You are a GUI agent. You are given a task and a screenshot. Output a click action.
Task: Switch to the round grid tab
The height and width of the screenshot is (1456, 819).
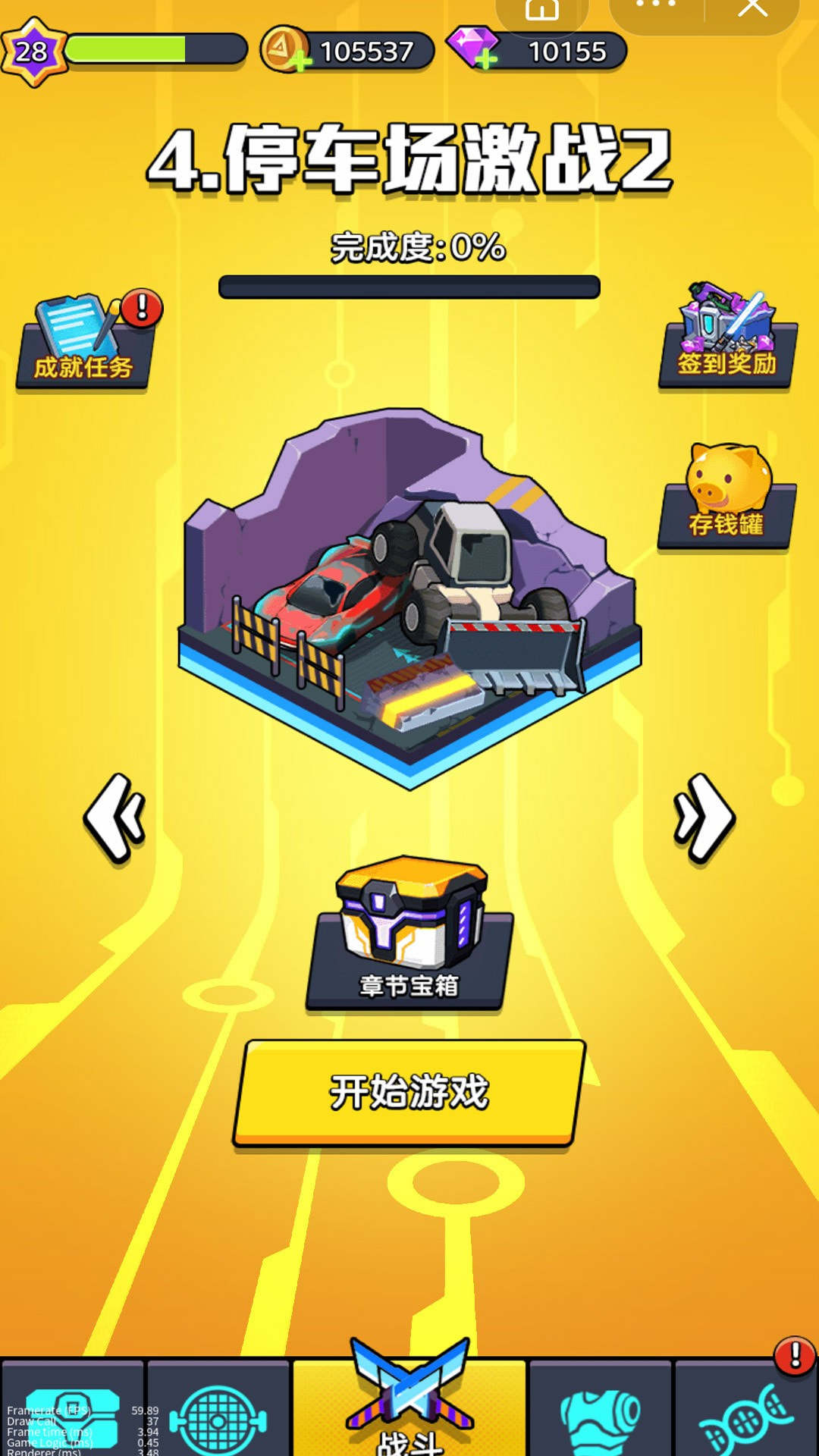pyautogui.click(x=218, y=1414)
